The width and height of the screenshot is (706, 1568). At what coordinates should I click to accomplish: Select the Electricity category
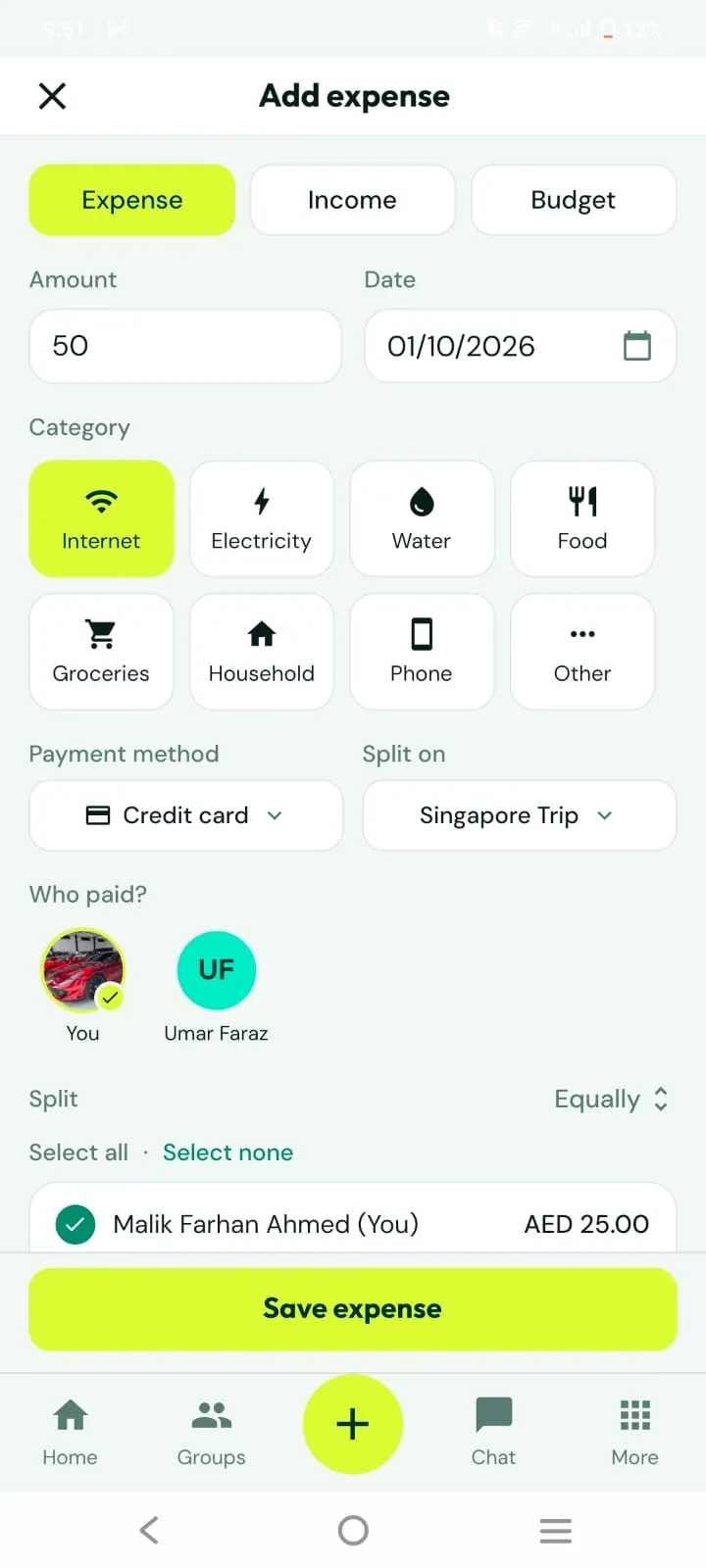(x=262, y=518)
